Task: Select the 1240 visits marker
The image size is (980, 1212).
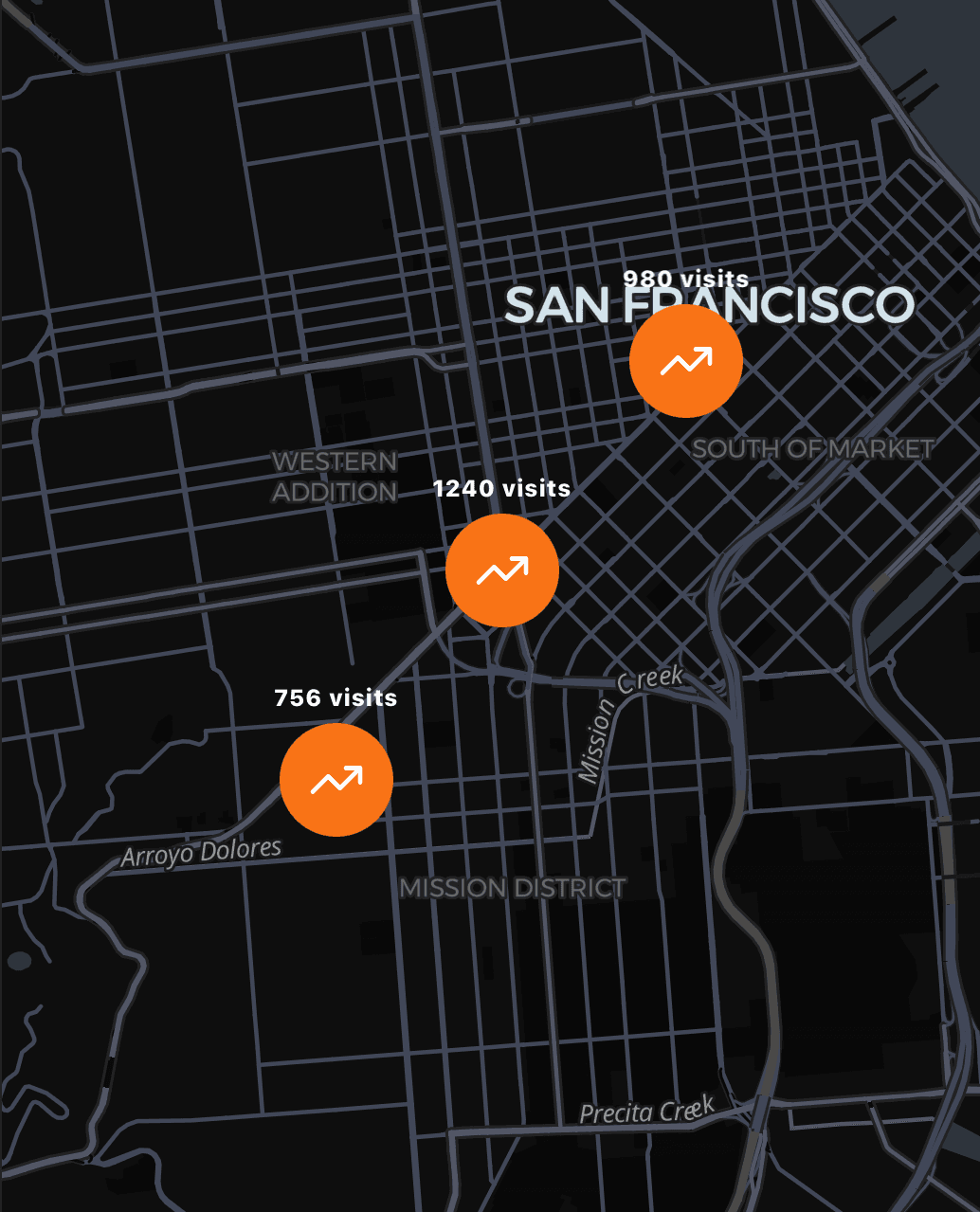Action: click(501, 570)
